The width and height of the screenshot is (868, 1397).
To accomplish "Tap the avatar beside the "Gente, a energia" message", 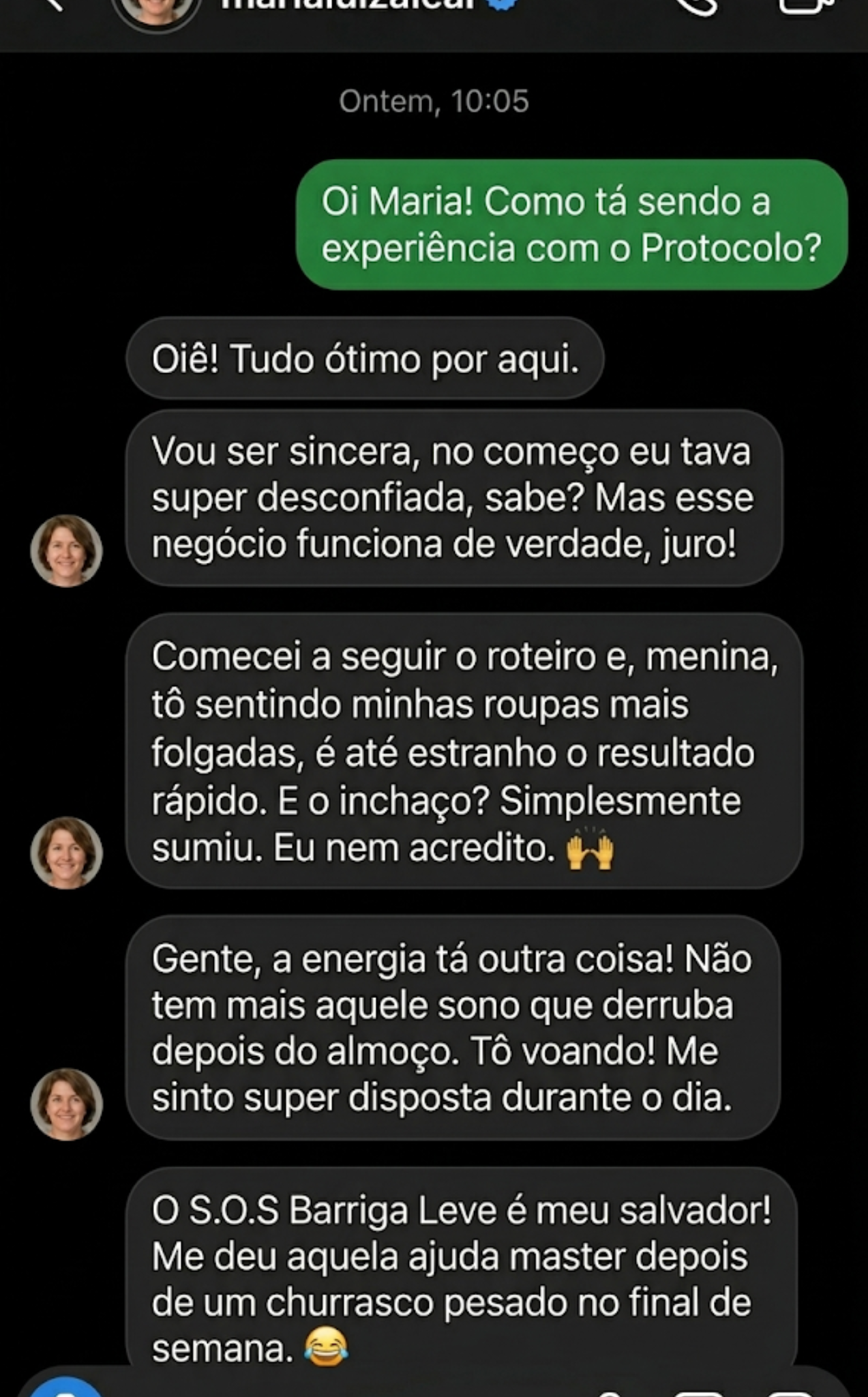I will [66, 1104].
